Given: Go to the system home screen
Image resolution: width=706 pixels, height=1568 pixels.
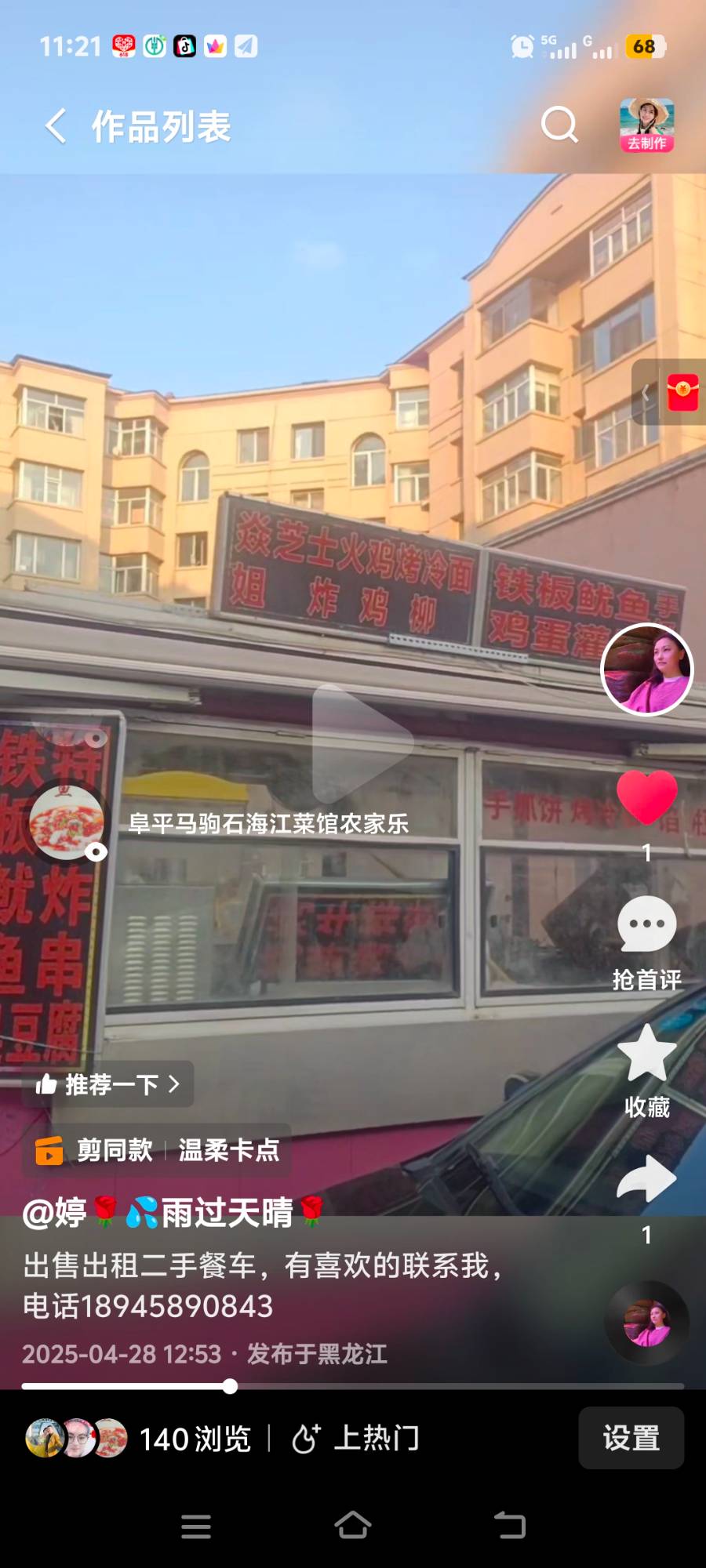Looking at the screenshot, I should click(x=353, y=1525).
